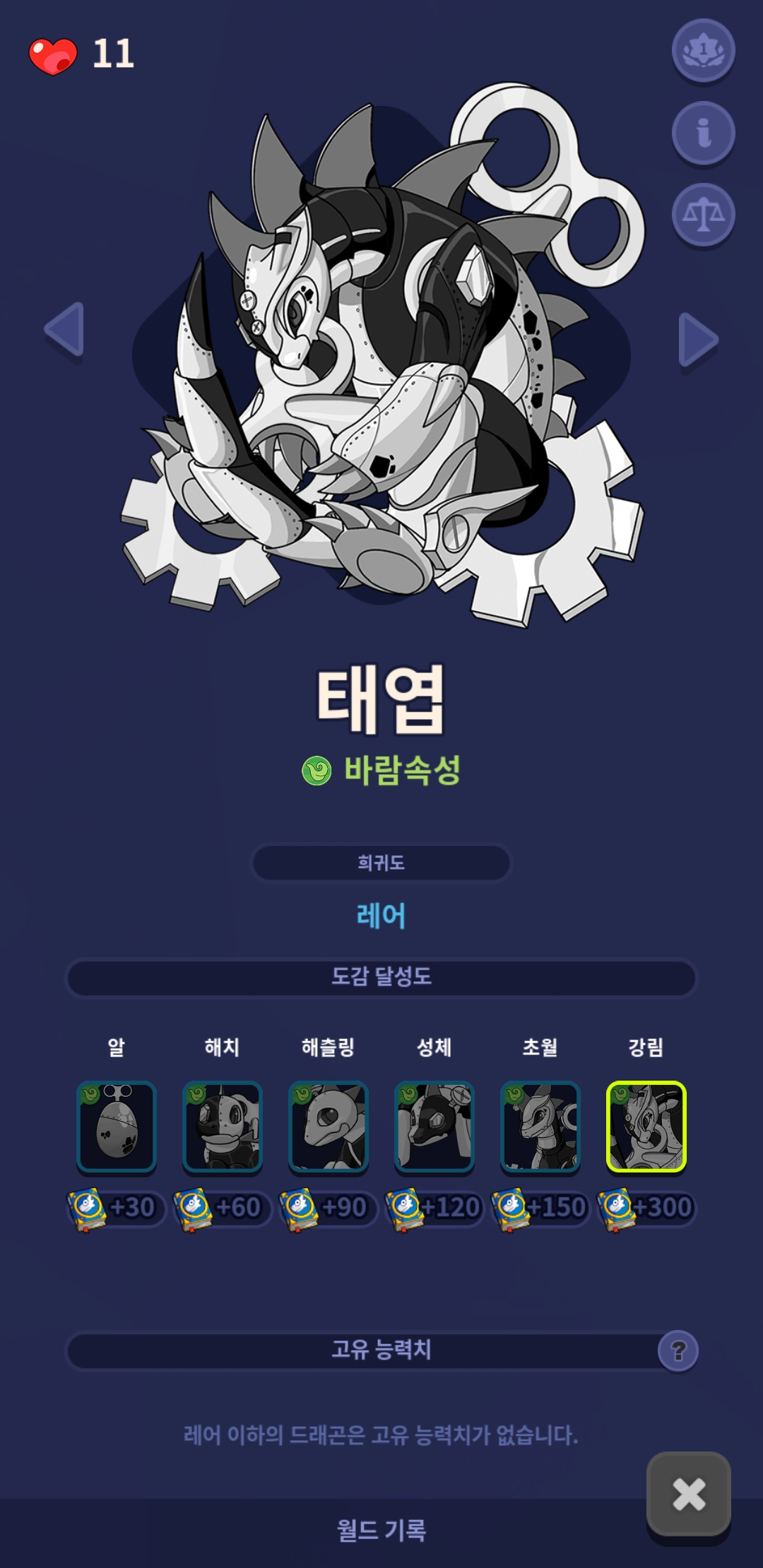Close the dragon detail screen
763x1568 pixels.
689,1494
